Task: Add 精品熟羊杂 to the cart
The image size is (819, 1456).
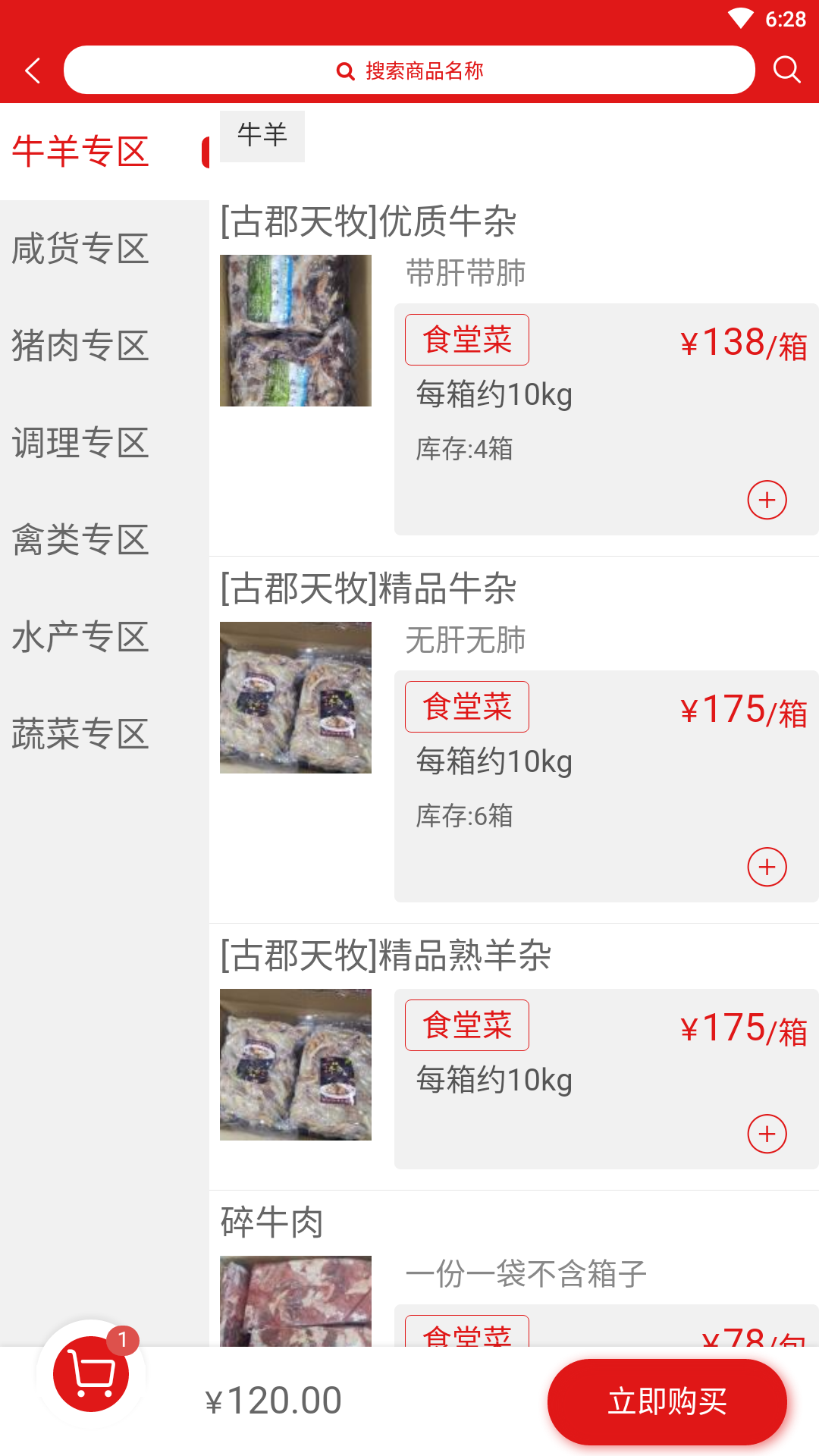Action: coord(767,1134)
